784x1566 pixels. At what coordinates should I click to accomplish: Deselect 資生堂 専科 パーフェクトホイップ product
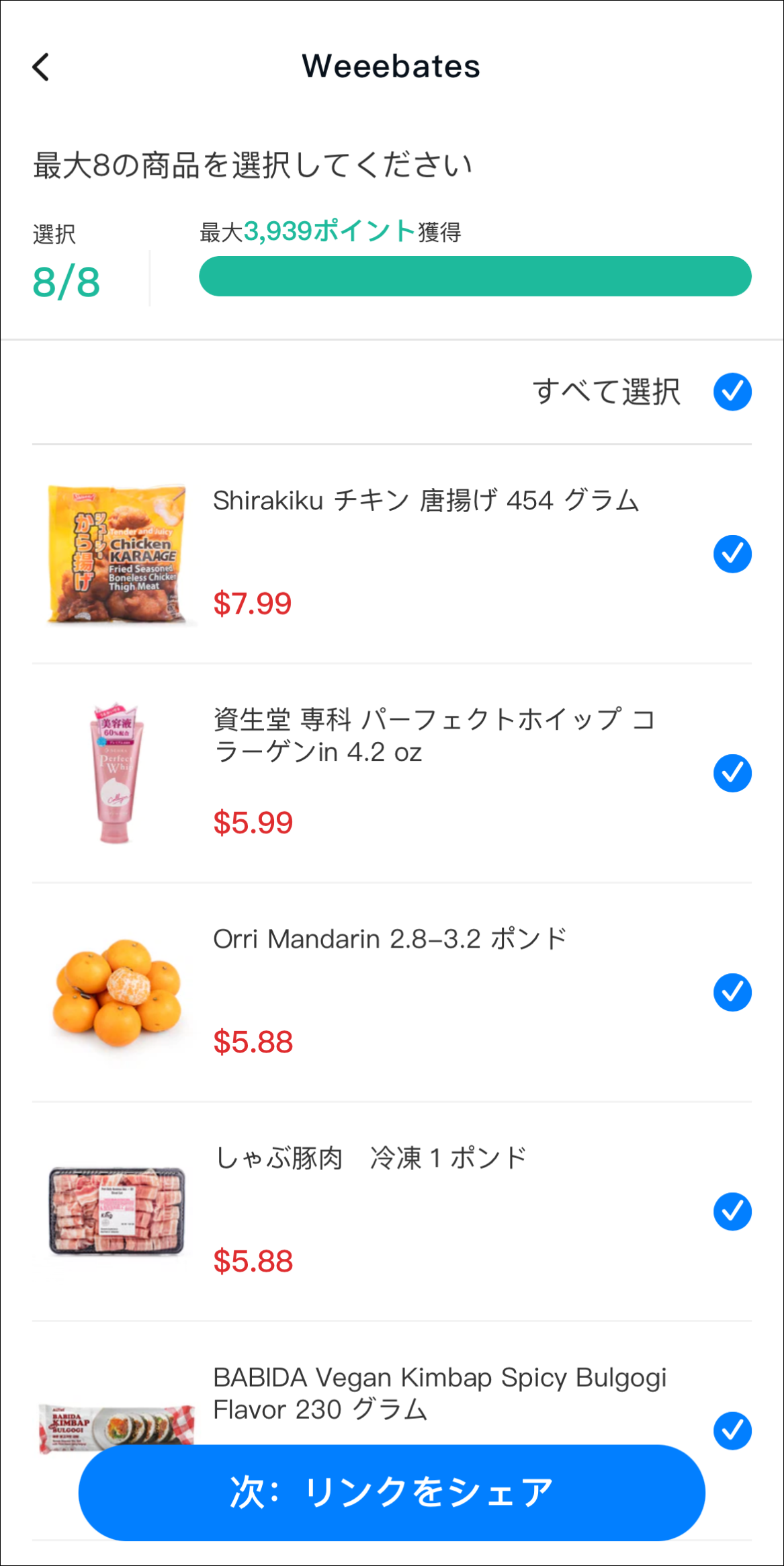click(732, 774)
